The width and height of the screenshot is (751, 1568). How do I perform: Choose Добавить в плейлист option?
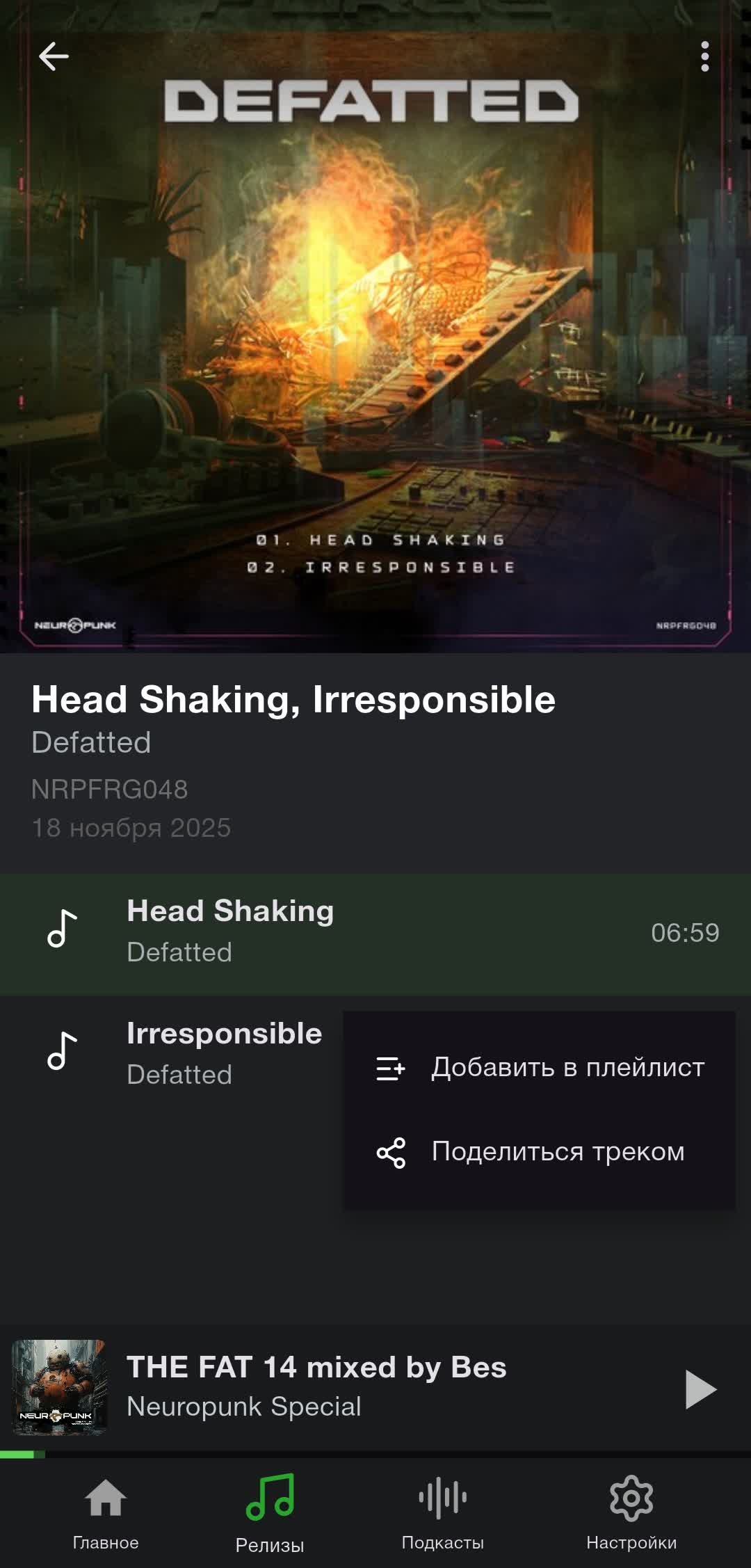(x=540, y=1068)
